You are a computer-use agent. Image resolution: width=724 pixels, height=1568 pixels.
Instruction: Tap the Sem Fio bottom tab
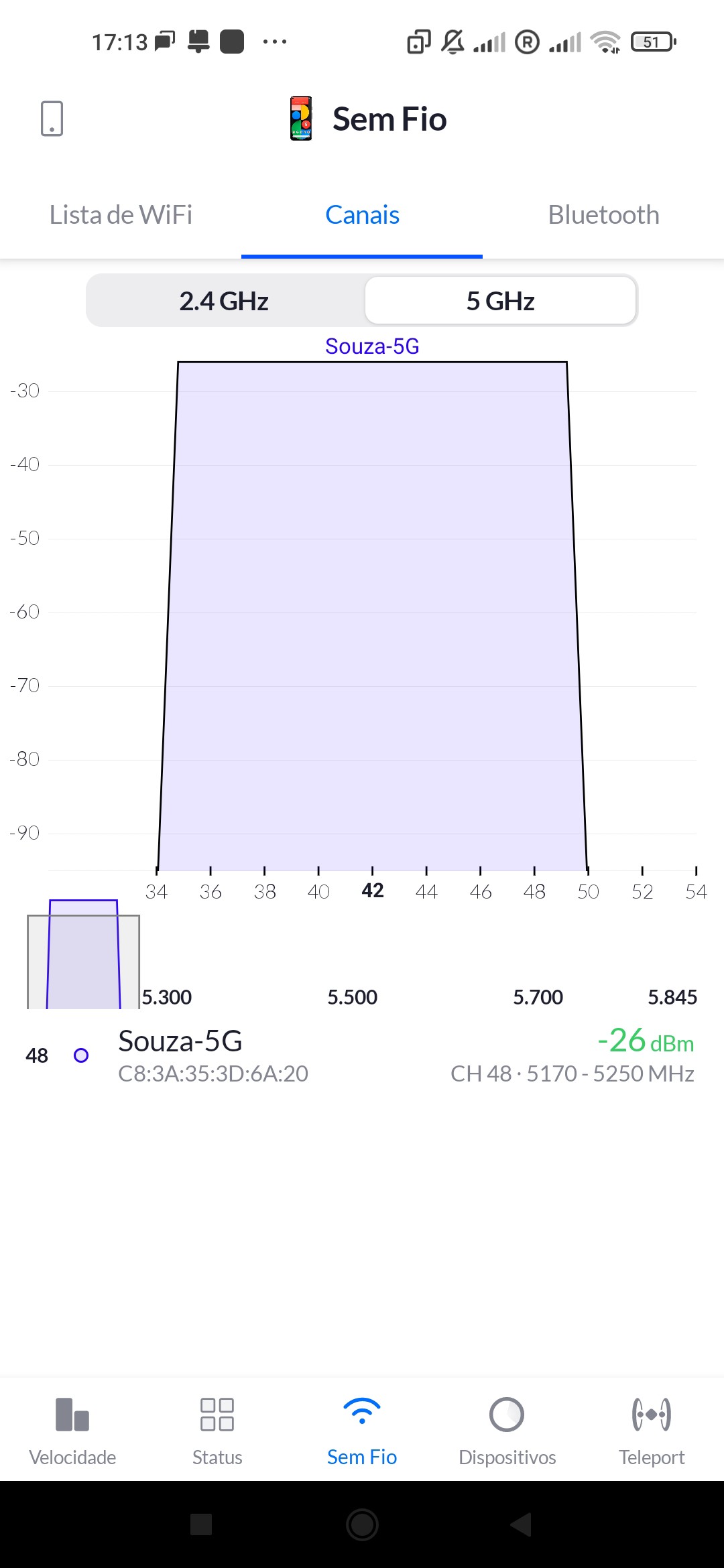coord(362,1430)
